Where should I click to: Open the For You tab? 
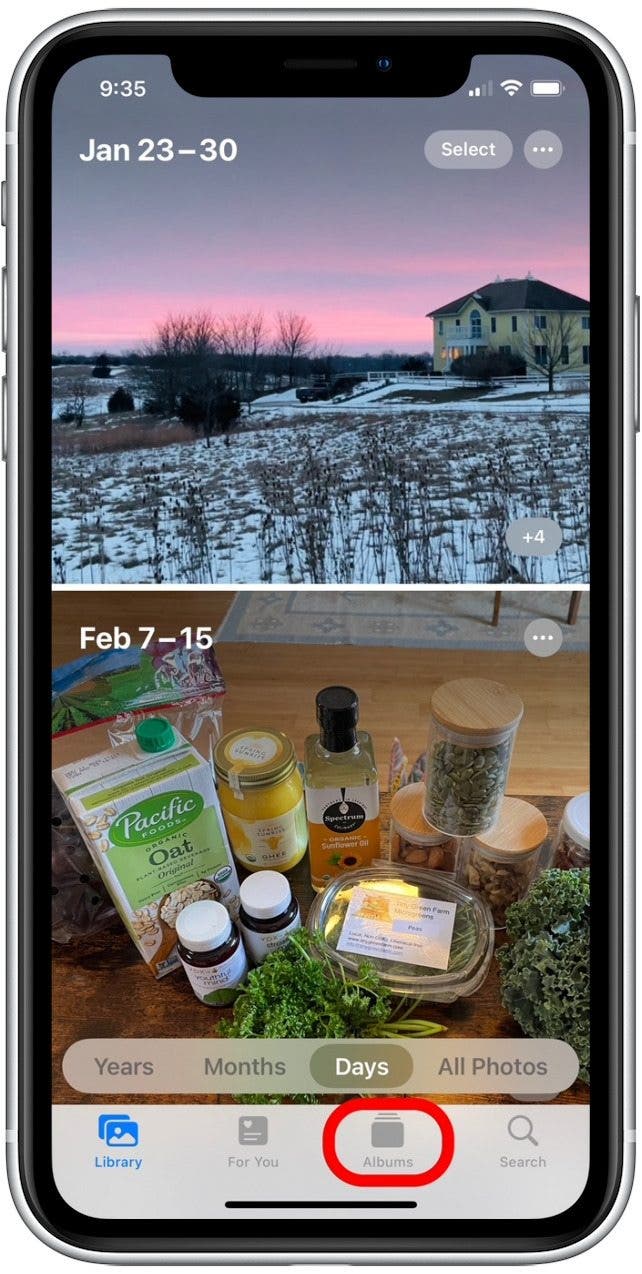(253, 1142)
